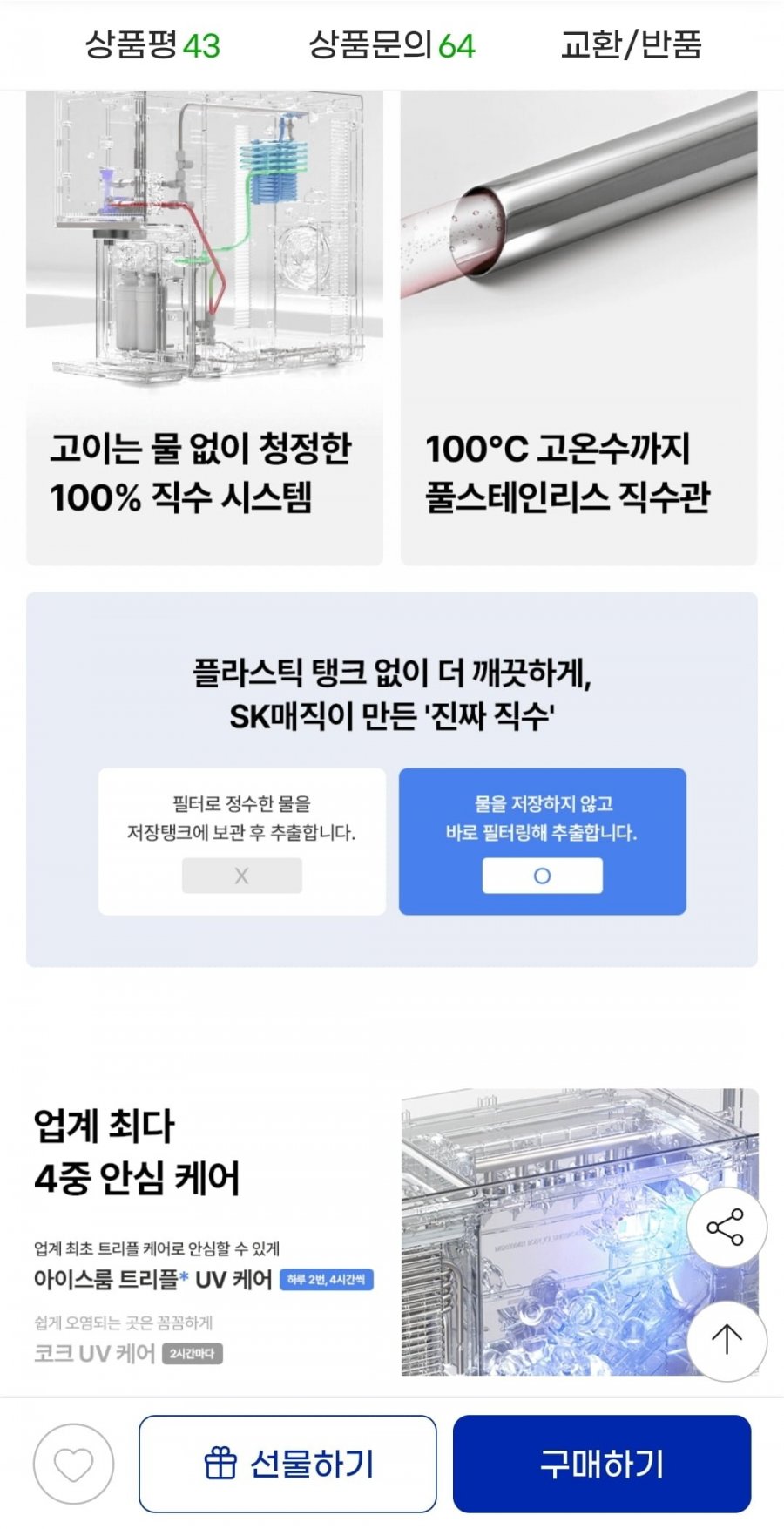Open the 상품문의 product inquiry tab

(x=392, y=44)
